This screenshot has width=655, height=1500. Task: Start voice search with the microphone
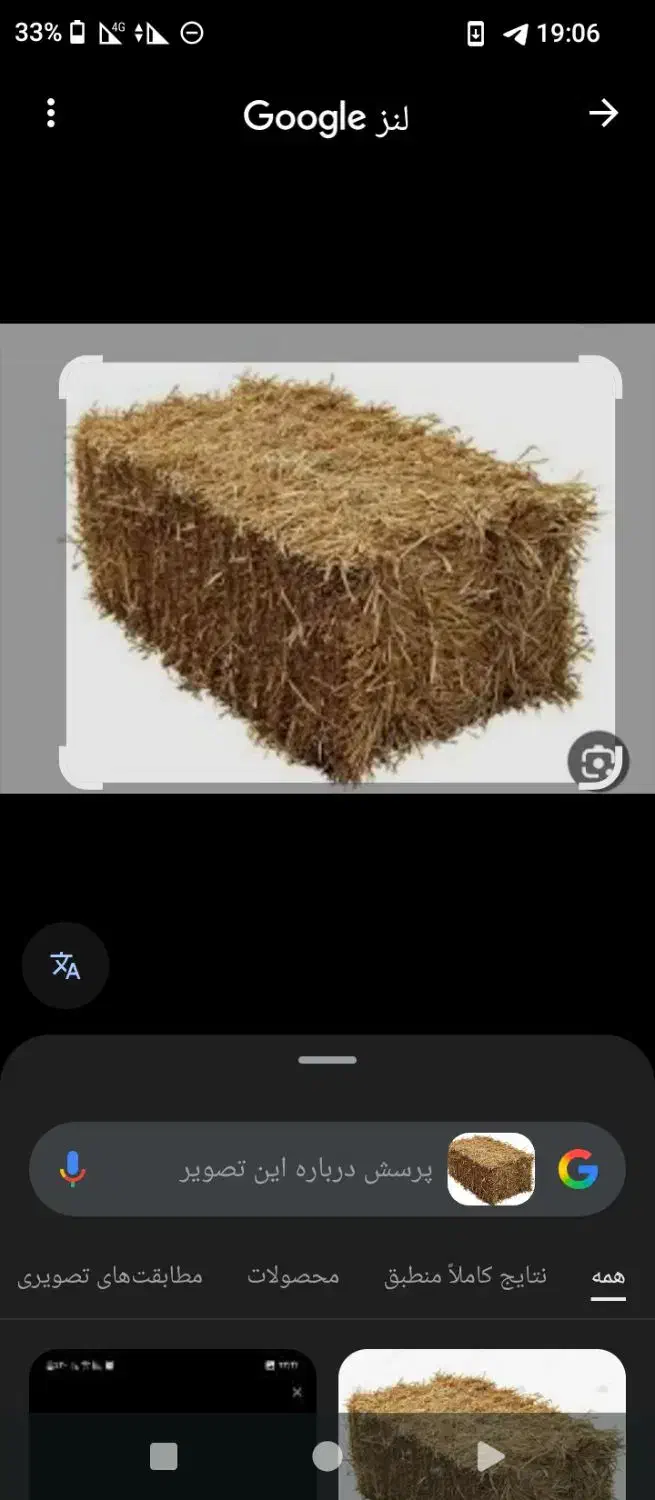(72, 1169)
